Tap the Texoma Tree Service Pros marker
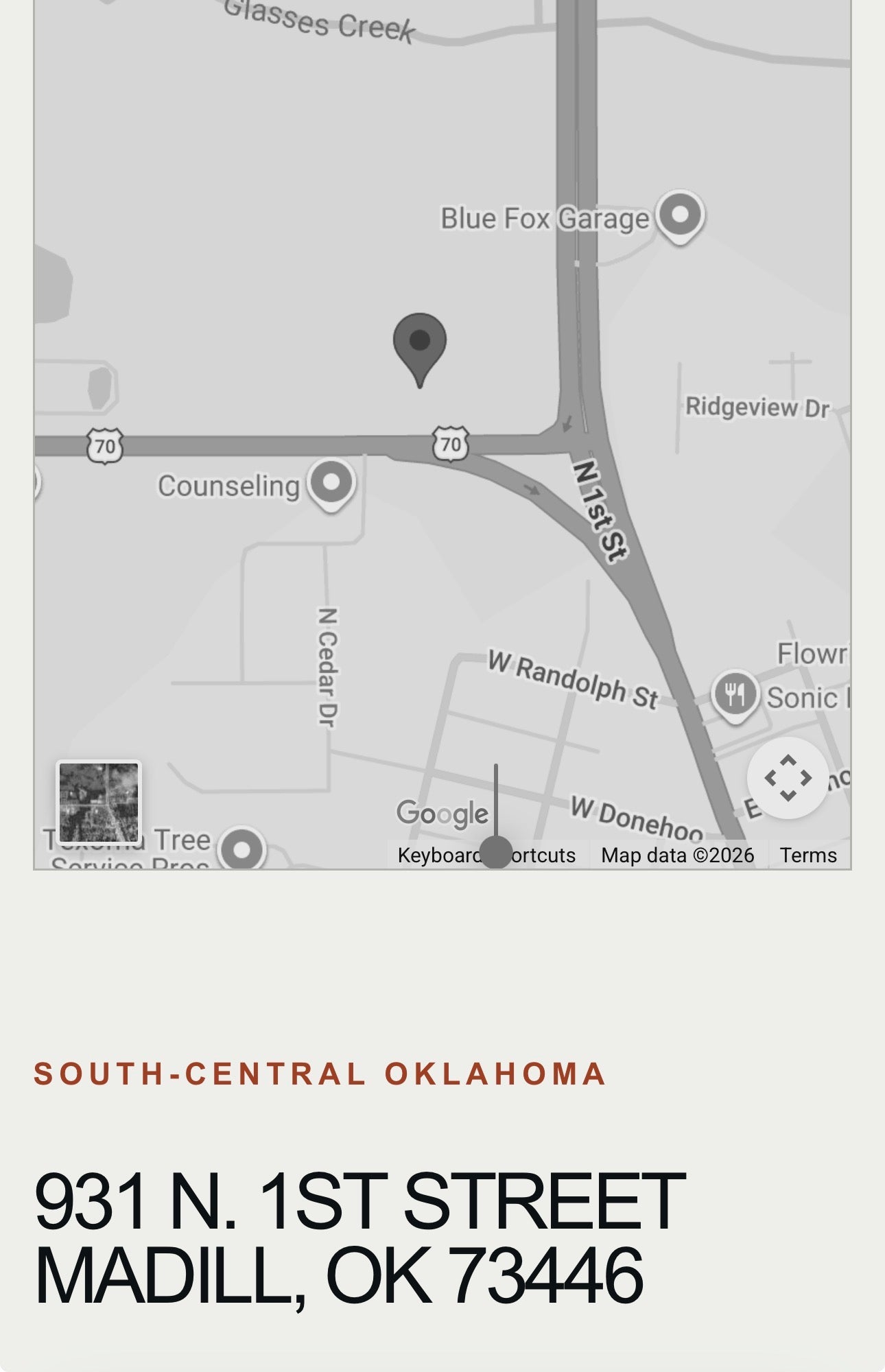885x1372 pixels. [x=241, y=849]
